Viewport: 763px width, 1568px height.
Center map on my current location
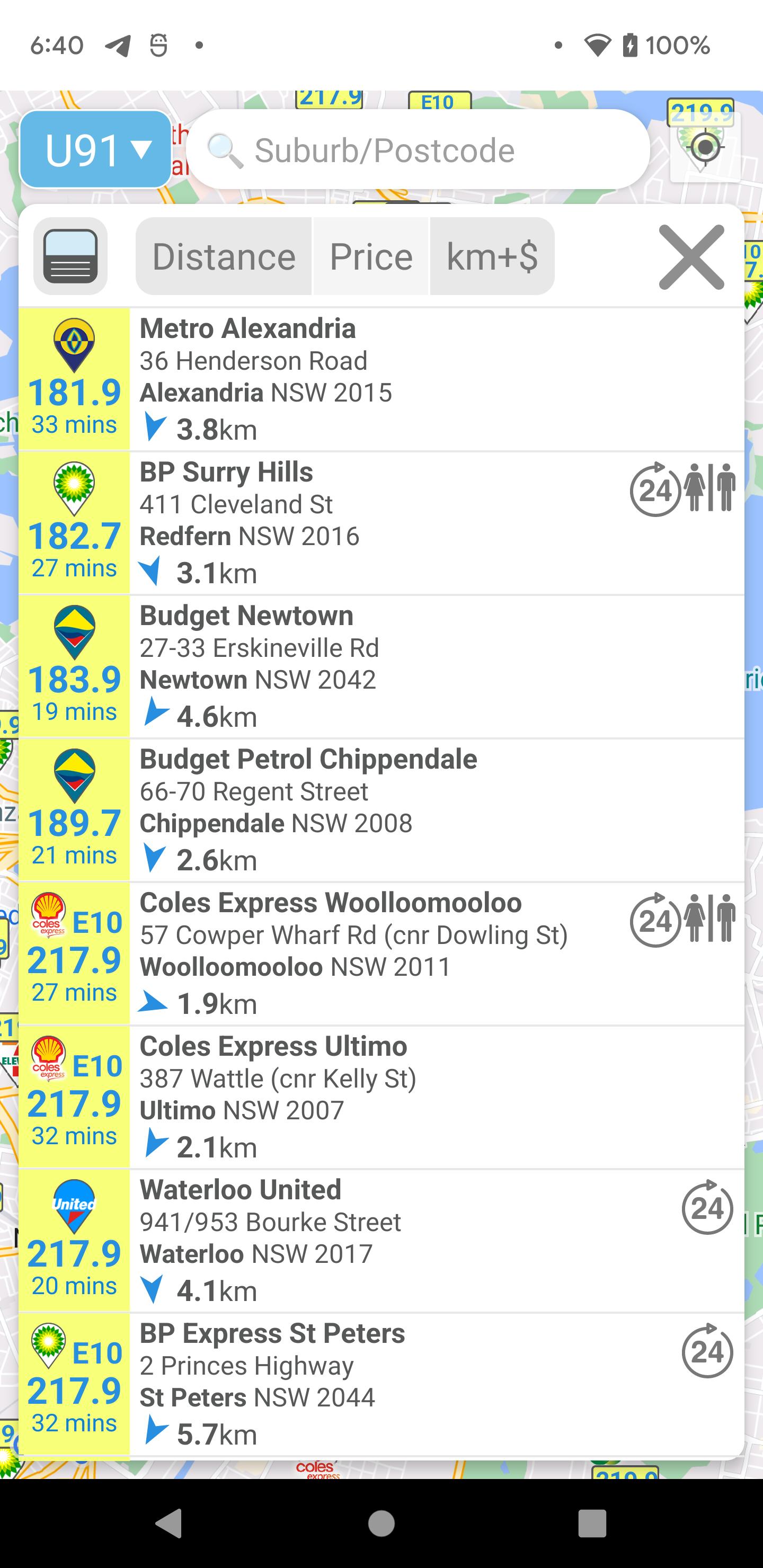tap(705, 148)
